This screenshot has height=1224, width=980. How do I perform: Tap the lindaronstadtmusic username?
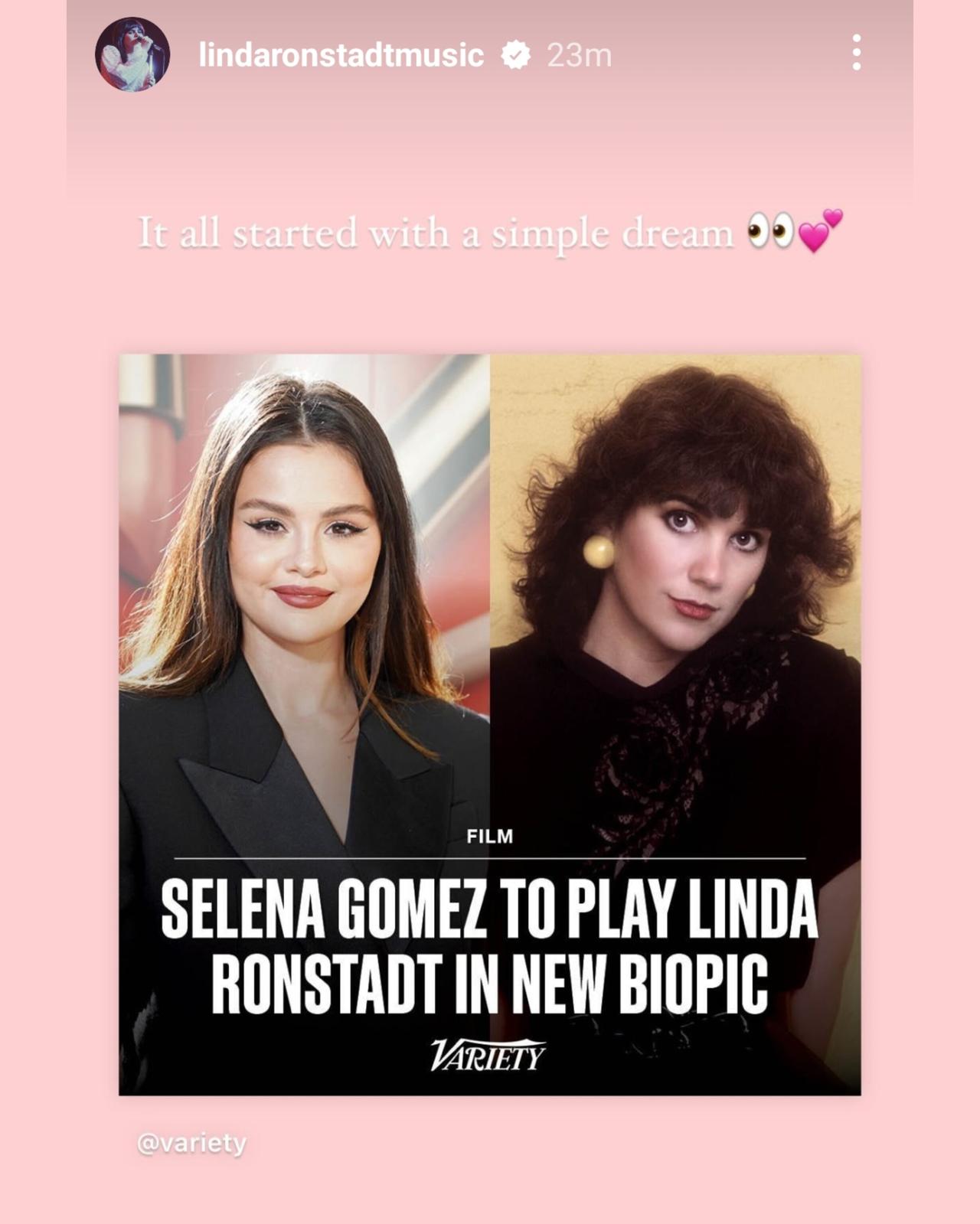341,55
